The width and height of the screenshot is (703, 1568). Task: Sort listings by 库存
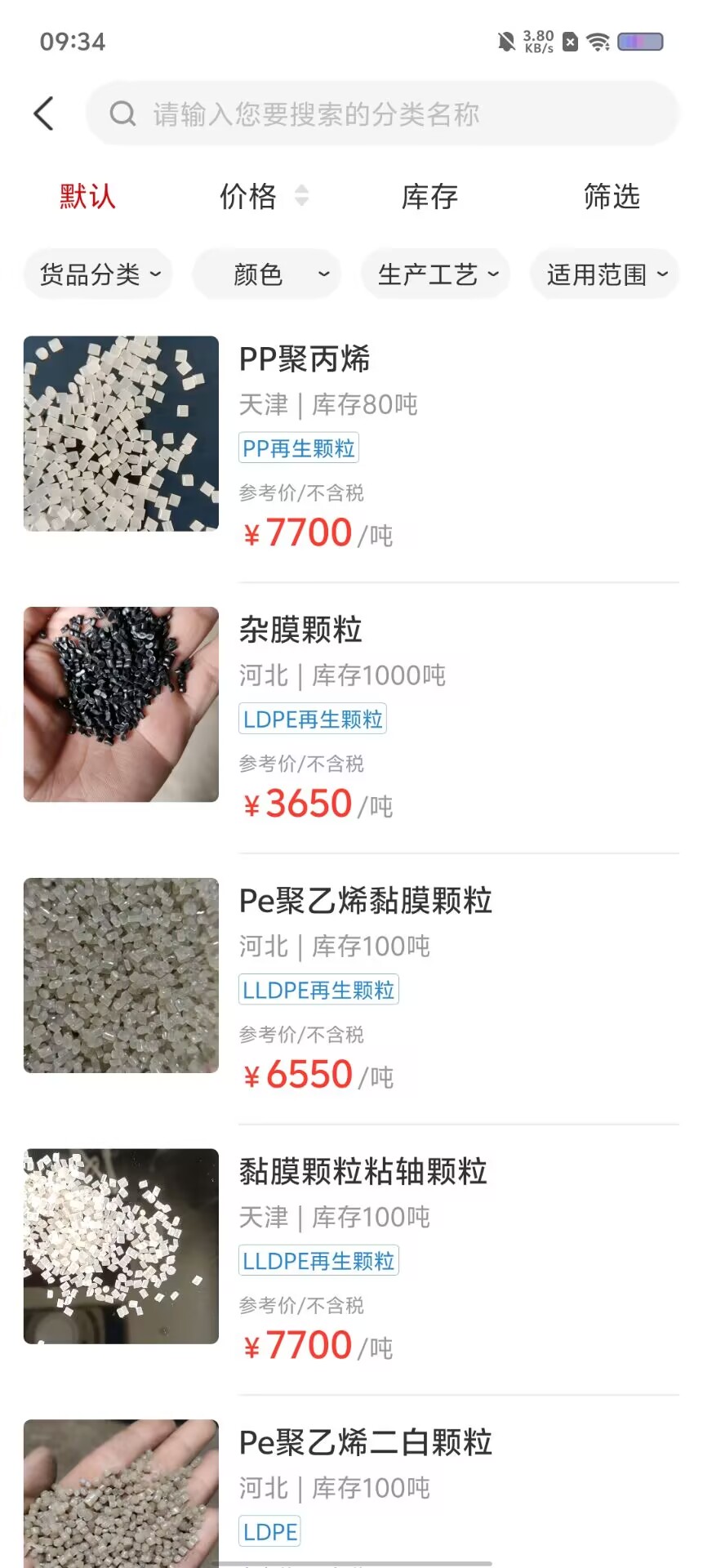(429, 197)
